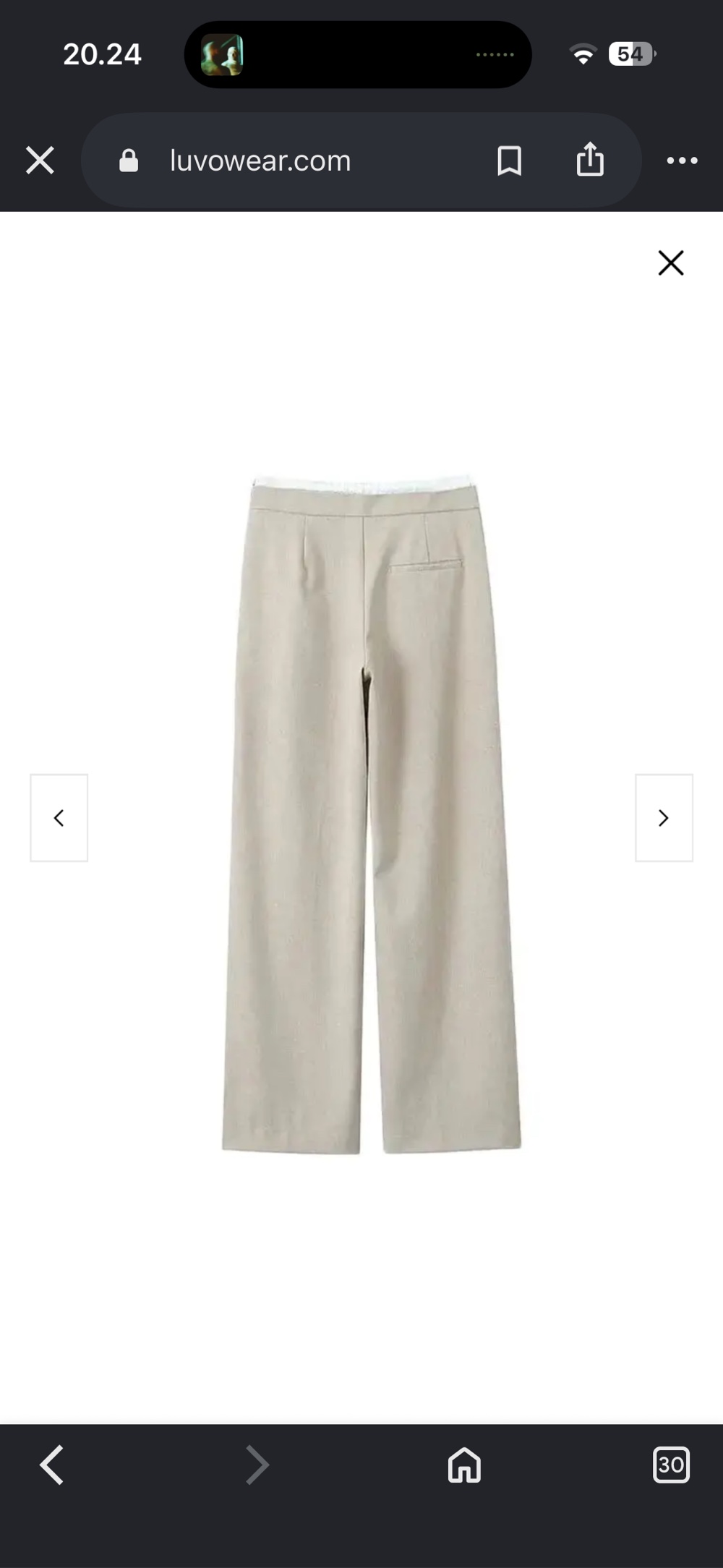Show the next product image
The width and height of the screenshot is (723, 1568).
click(x=664, y=817)
